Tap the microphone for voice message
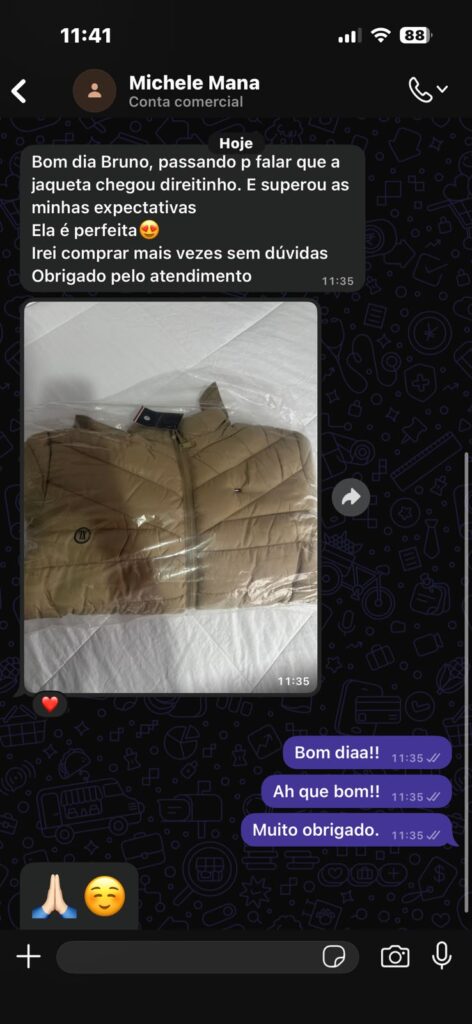The image size is (472, 1024). 442,956
